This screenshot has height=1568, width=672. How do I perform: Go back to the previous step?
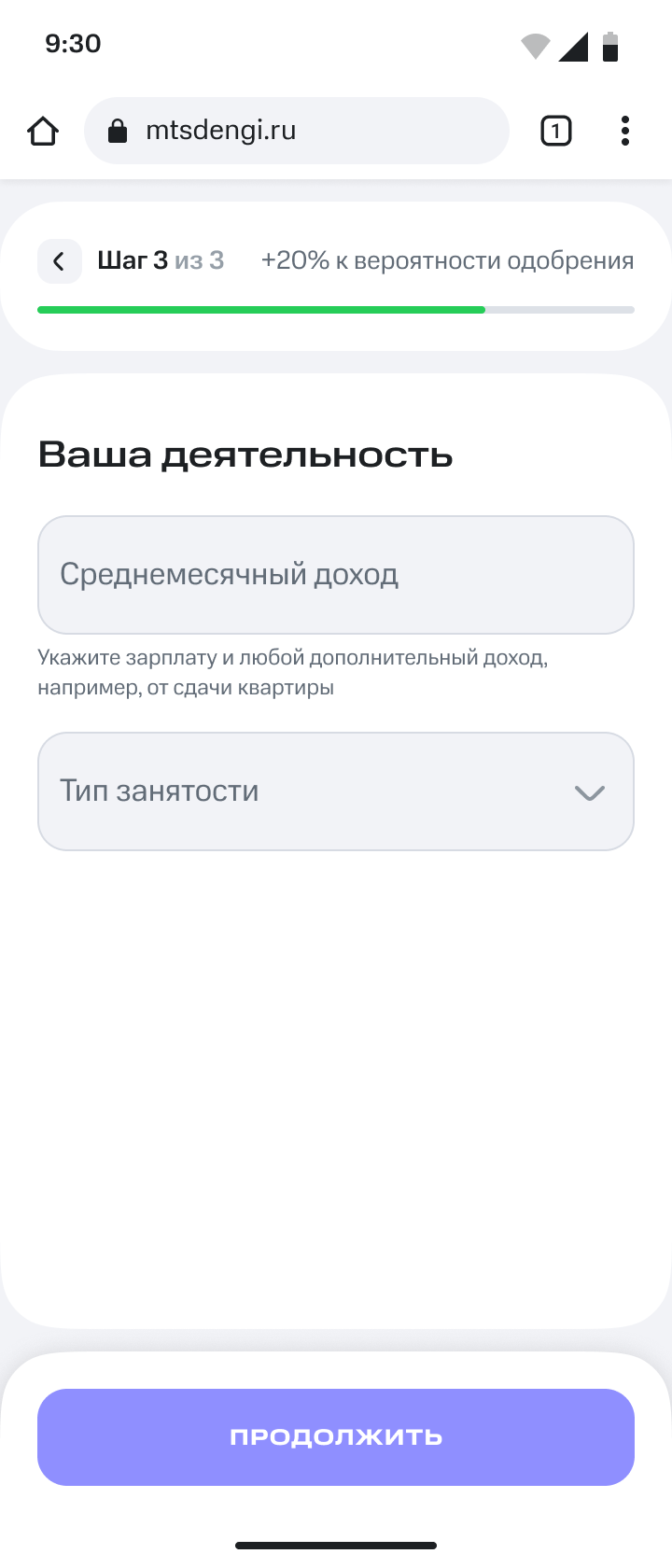[x=59, y=261]
